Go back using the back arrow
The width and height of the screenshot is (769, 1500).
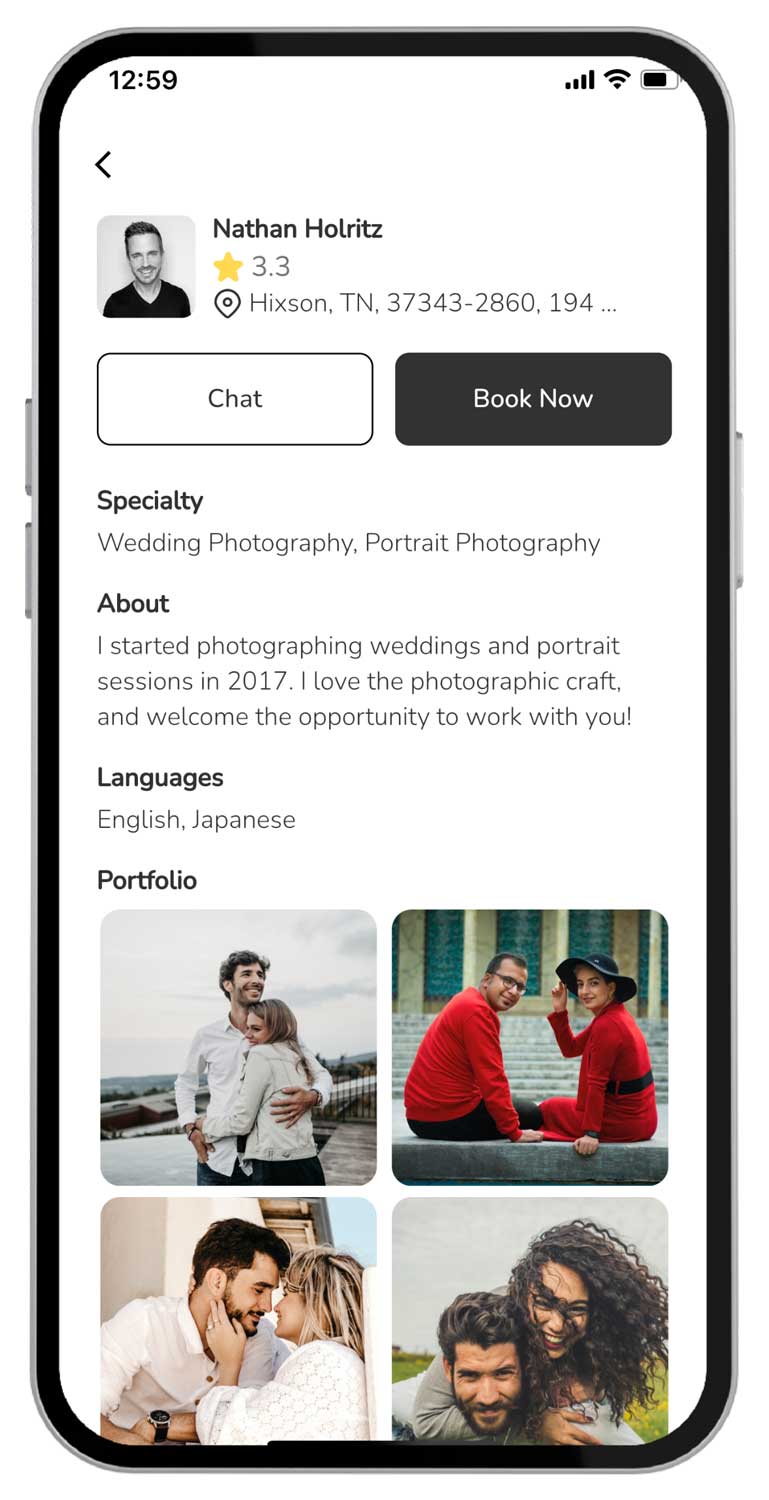click(x=104, y=165)
